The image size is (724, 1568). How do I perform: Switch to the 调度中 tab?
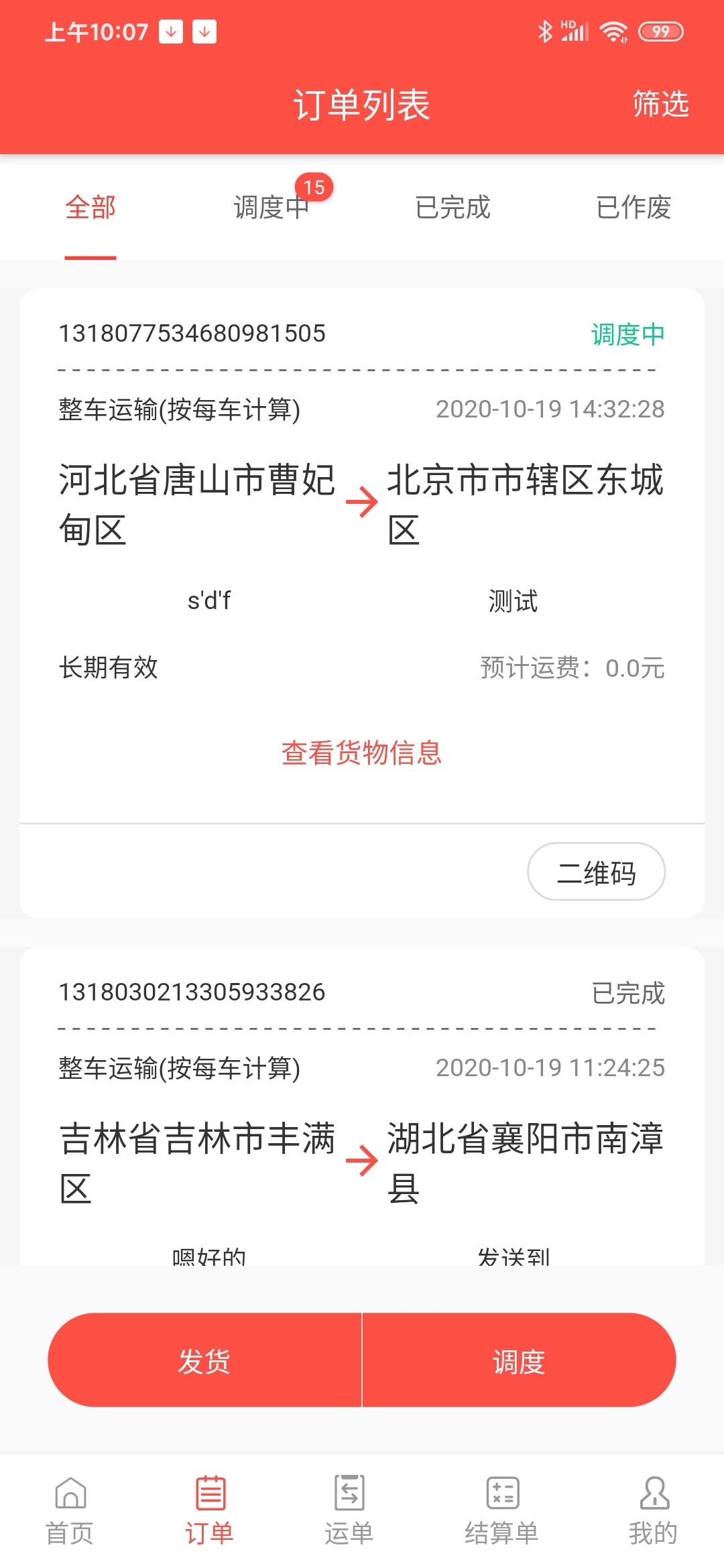(271, 208)
